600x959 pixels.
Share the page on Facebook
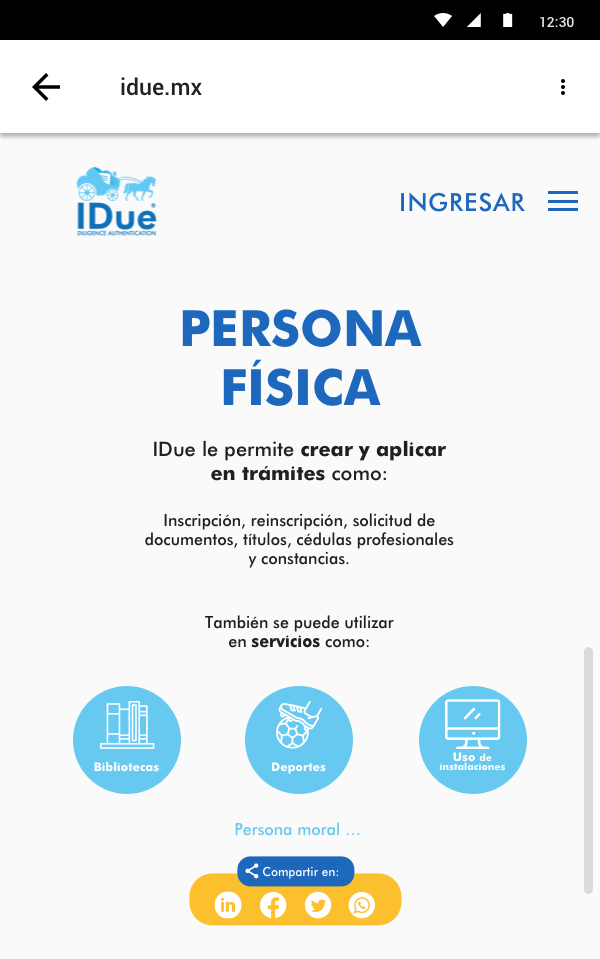[273, 906]
